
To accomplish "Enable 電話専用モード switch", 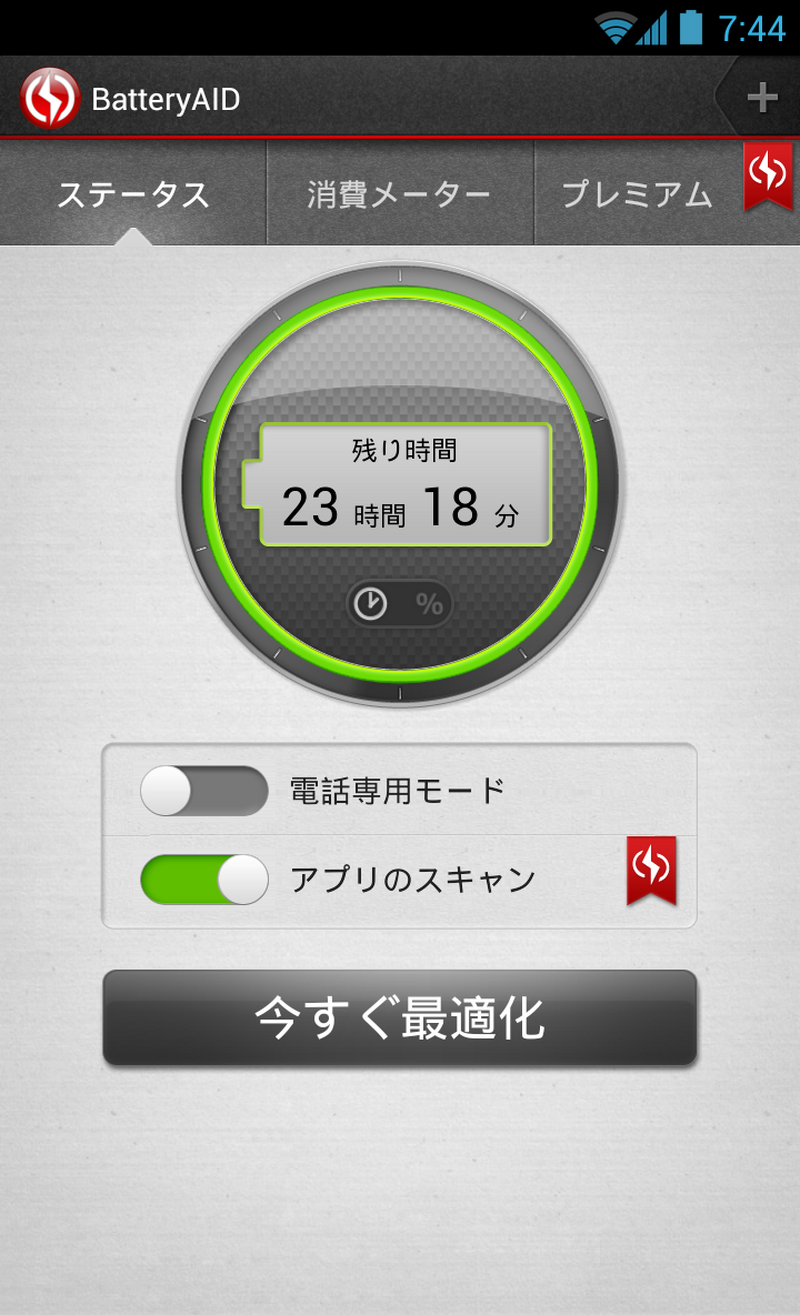I will click(204, 791).
